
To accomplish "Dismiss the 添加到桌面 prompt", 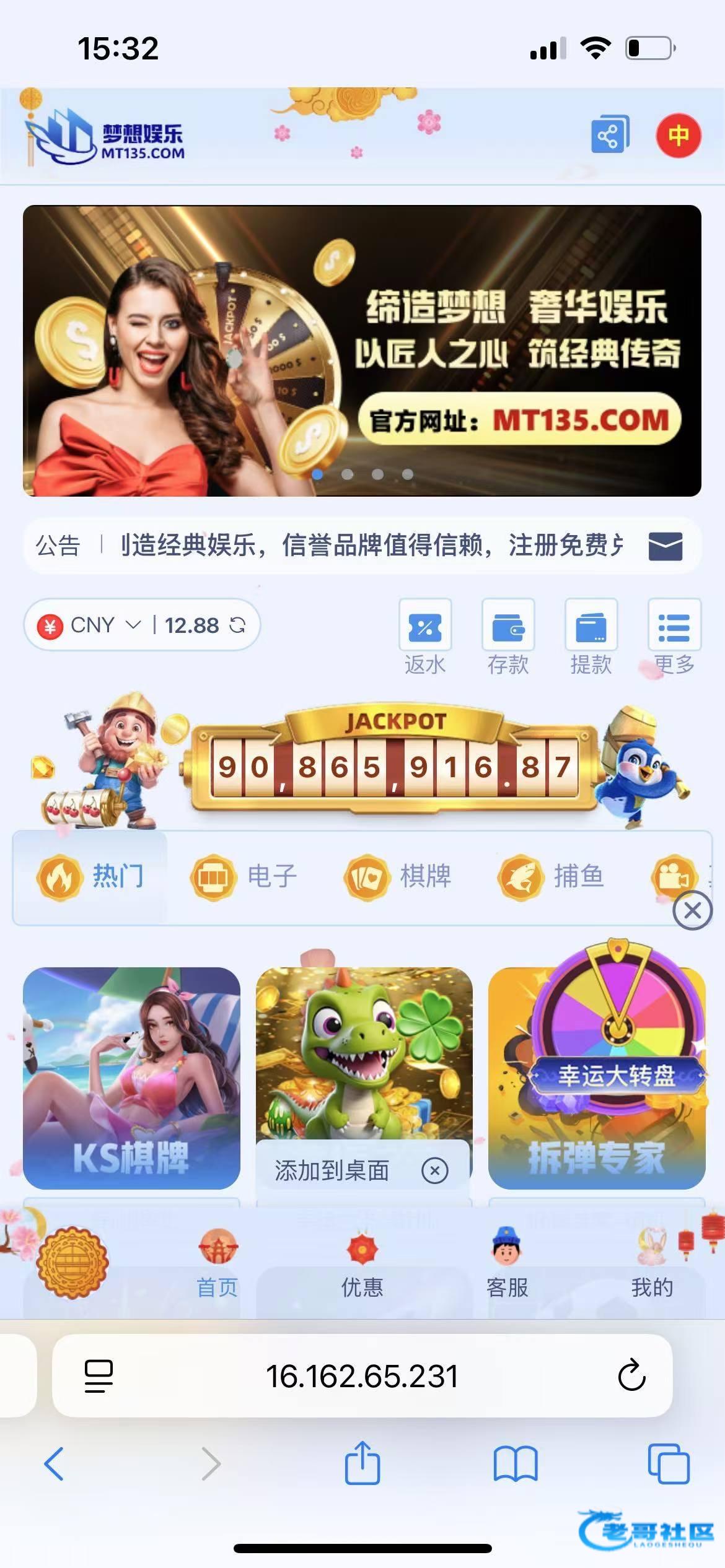I will tap(435, 1170).
